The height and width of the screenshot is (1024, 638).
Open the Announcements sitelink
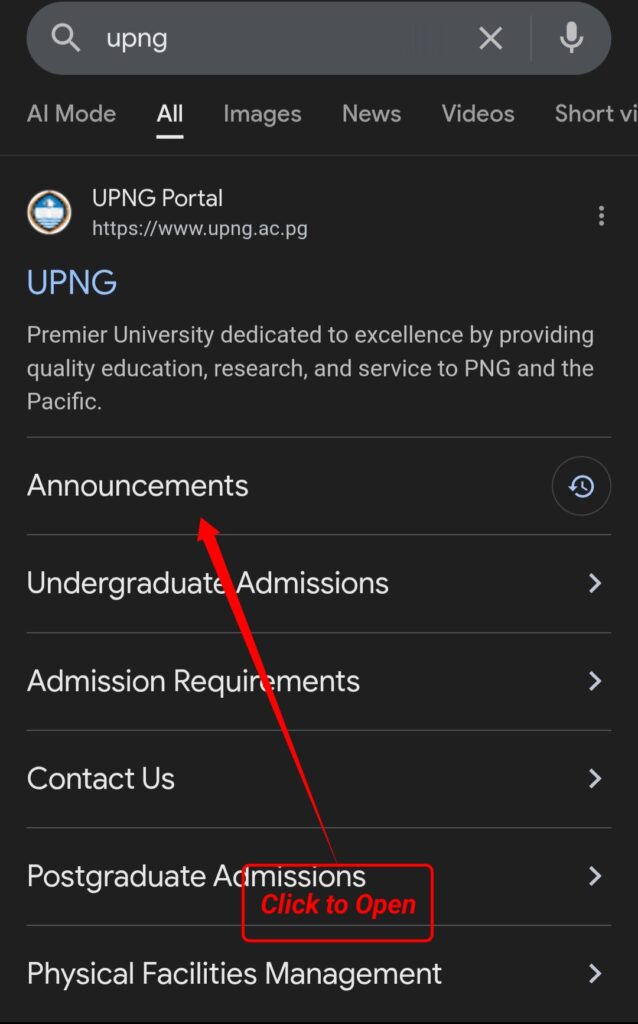coord(138,486)
